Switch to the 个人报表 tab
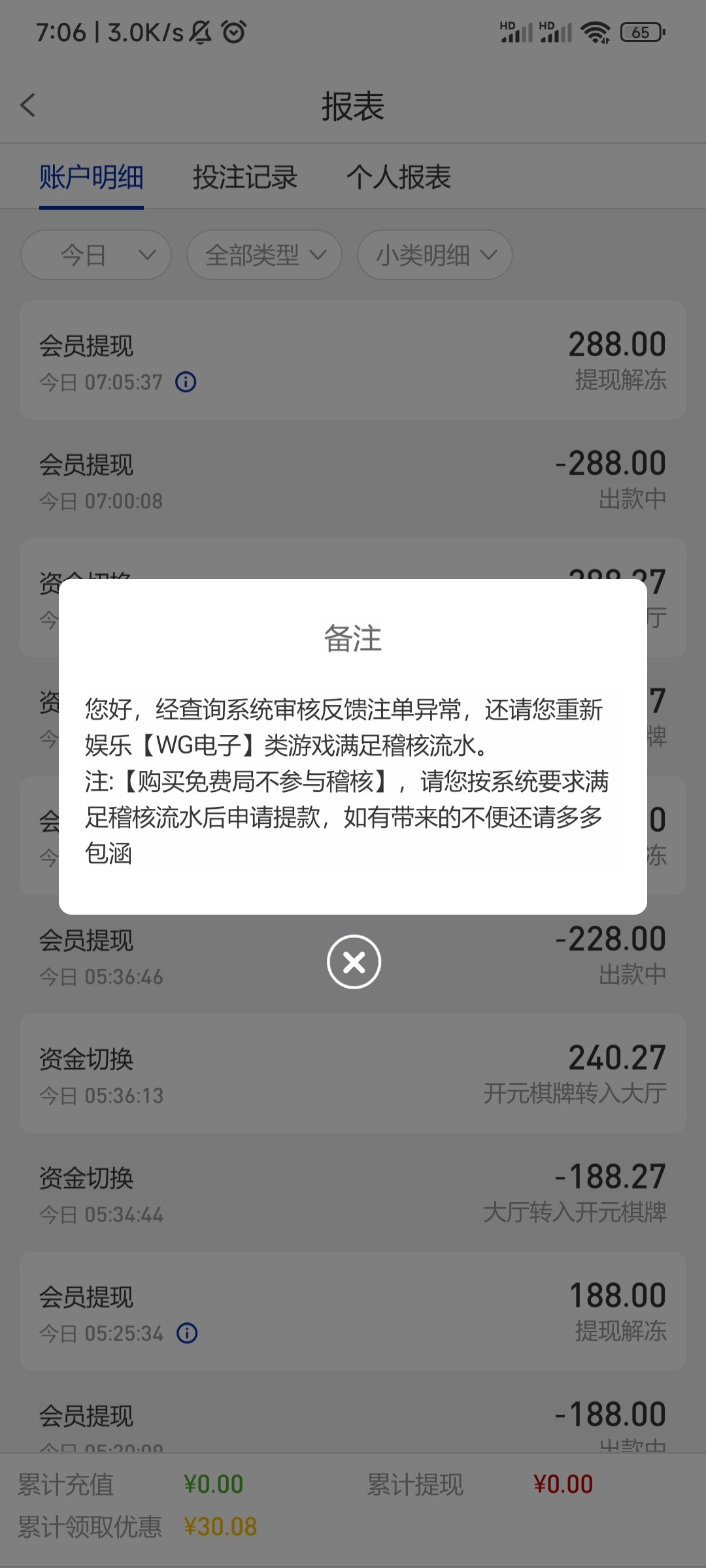The image size is (706, 1568). [x=399, y=177]
